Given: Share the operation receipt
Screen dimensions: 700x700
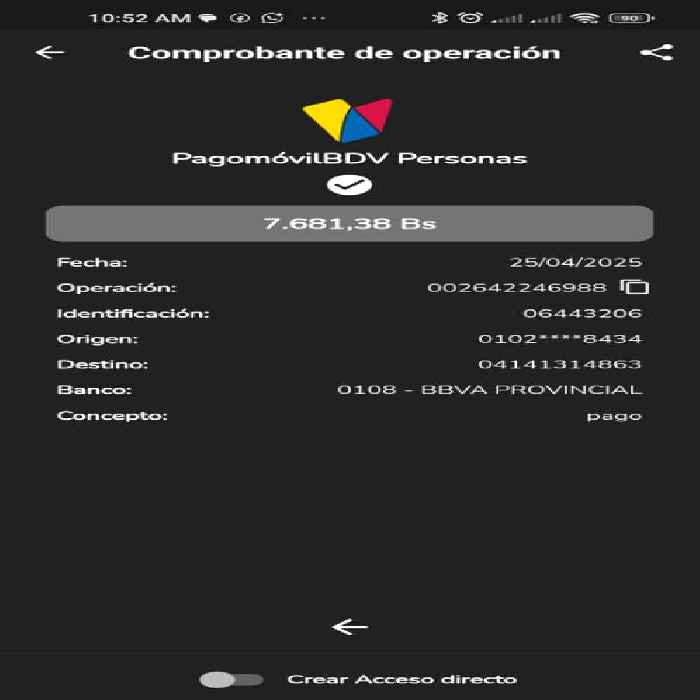Looking at the screenshot, I should point(656,52).
